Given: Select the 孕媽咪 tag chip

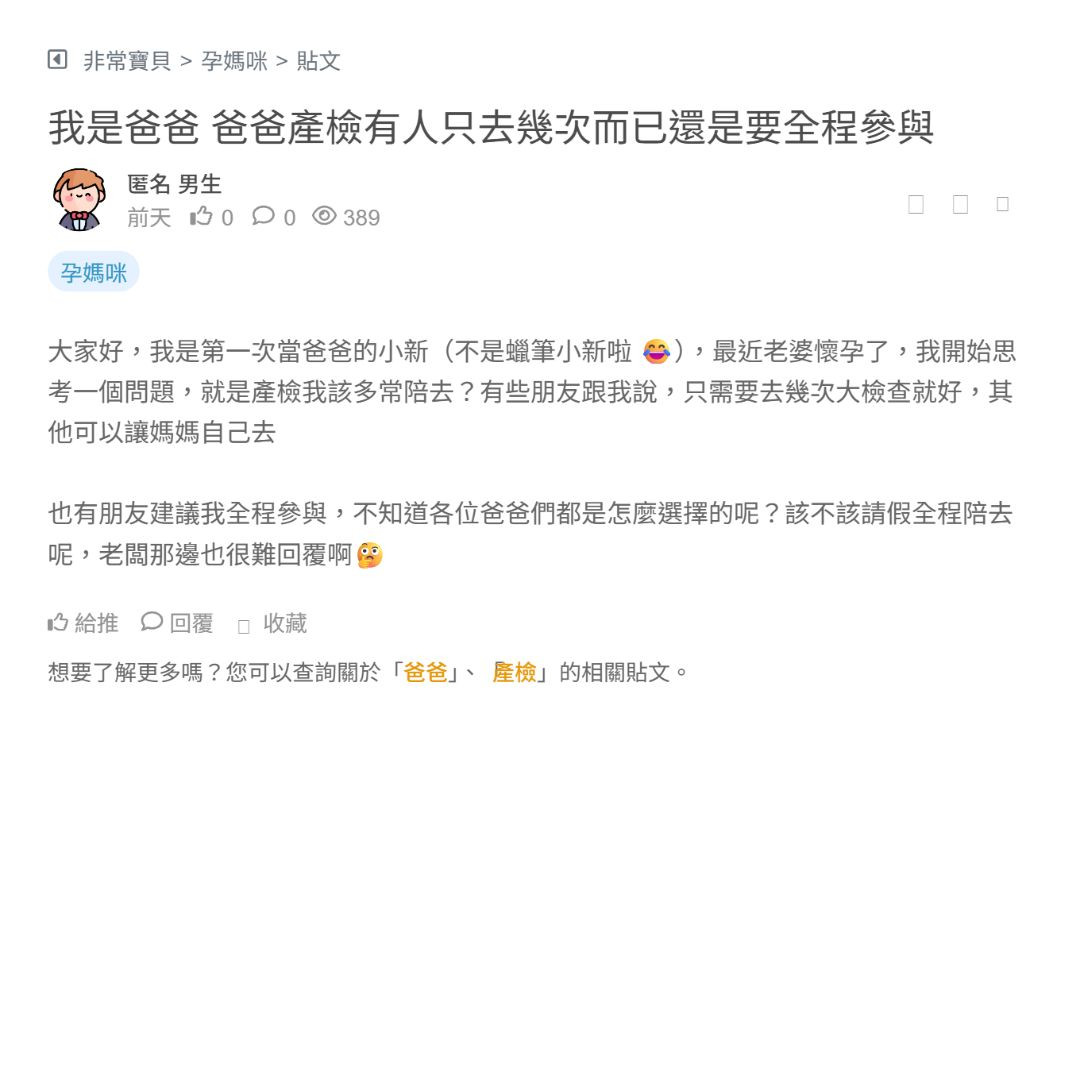Looking at the screenshot, I should tap(93, 272).
